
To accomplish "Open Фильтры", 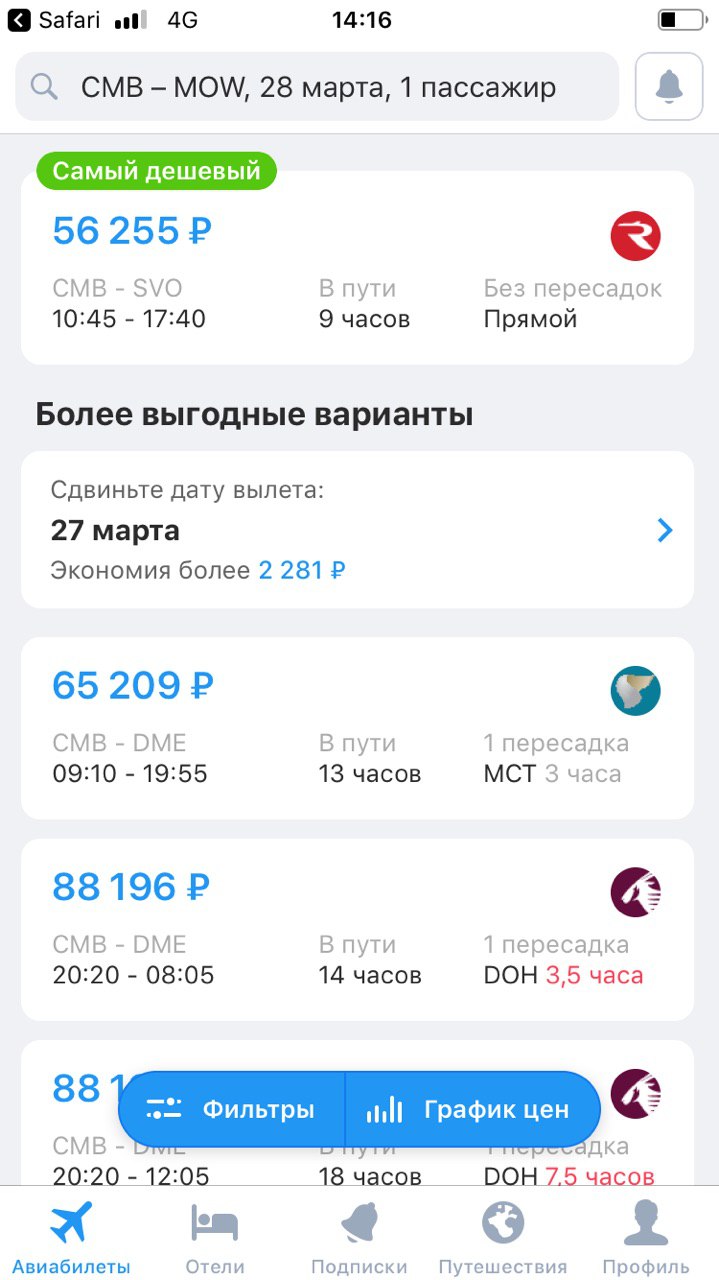I will tap(232, 1109).
